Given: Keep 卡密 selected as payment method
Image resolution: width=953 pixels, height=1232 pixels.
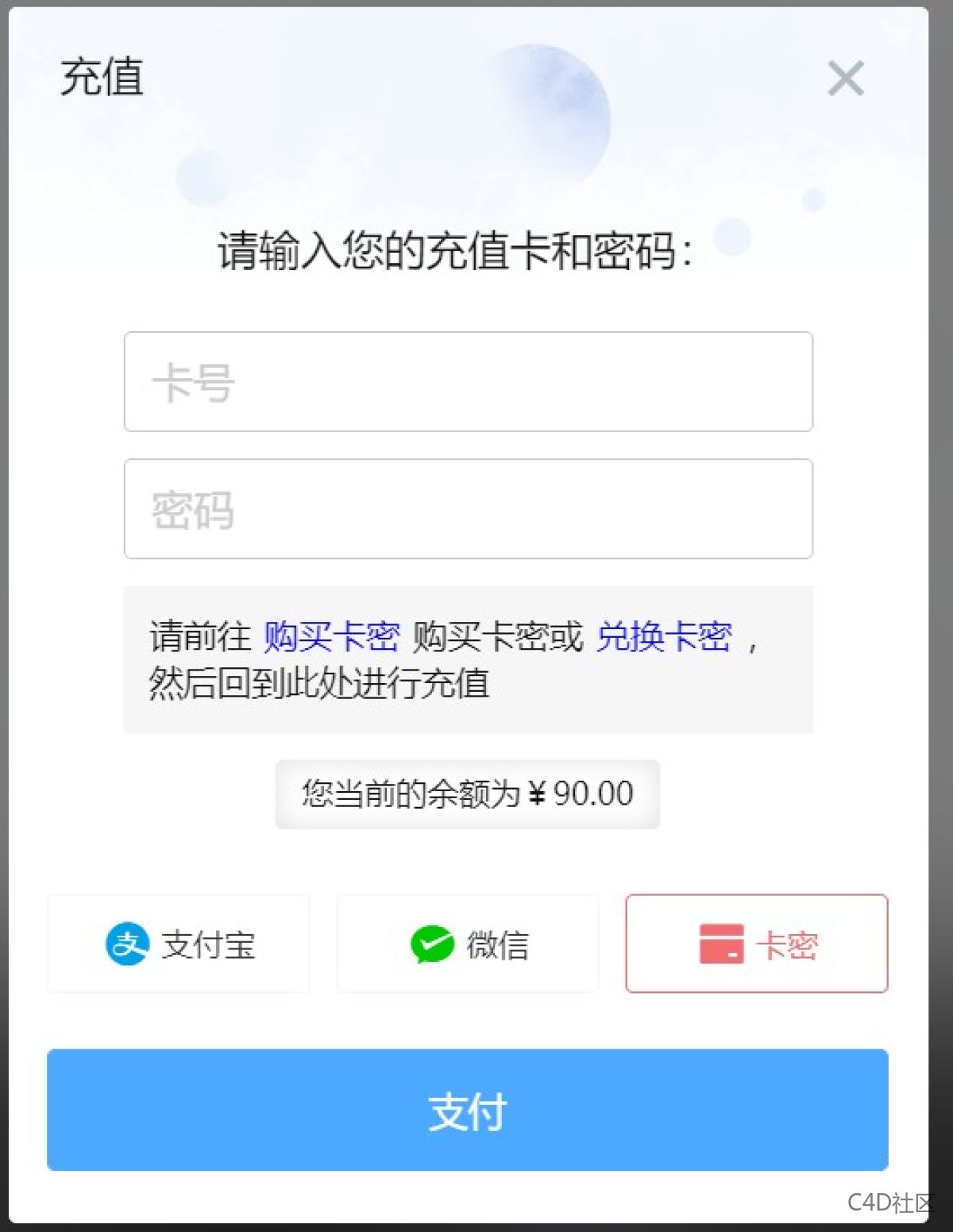Looking at the screenshot, I should [x=756, y=943].
